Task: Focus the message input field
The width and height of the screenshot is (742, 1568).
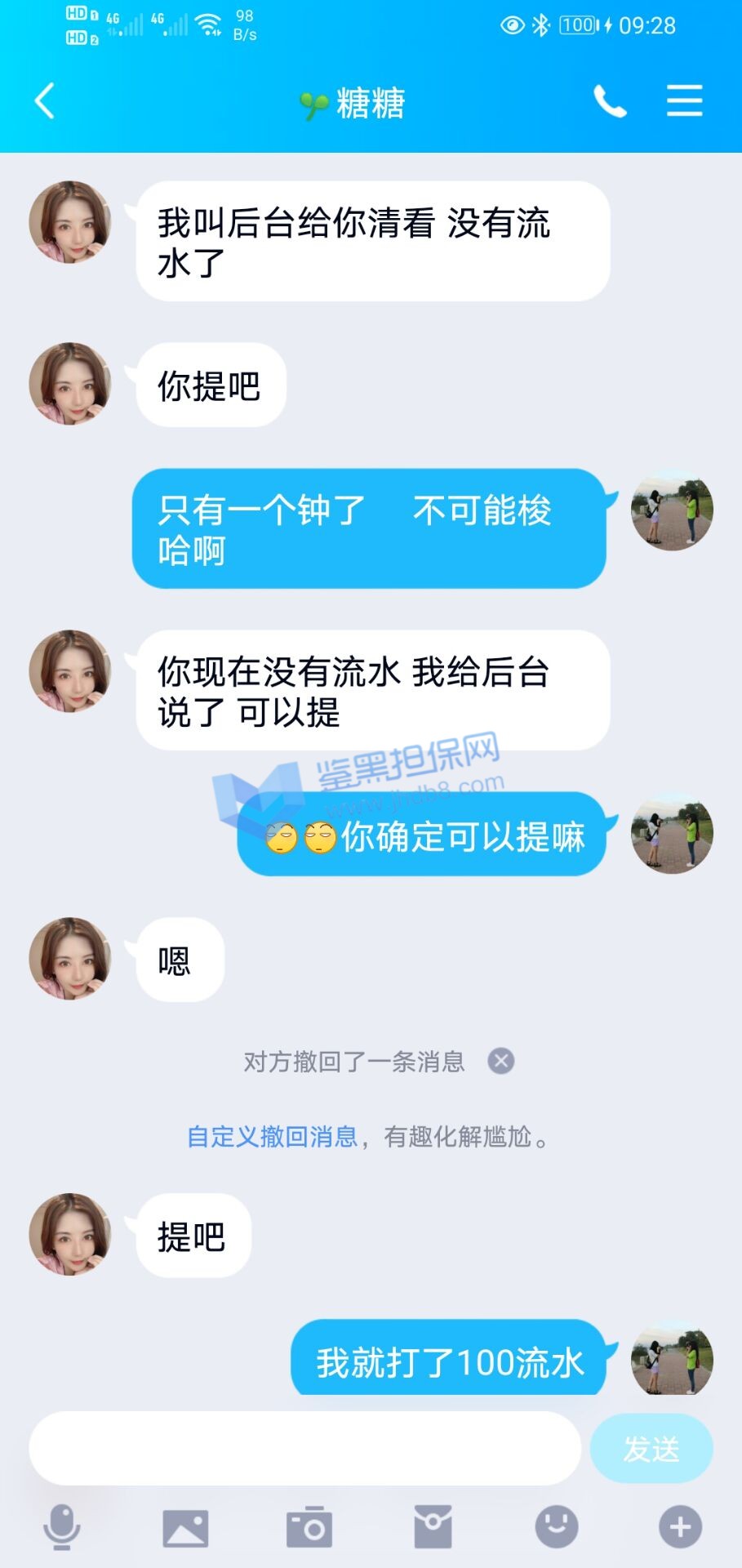Action: click(x=304, y=1448)
